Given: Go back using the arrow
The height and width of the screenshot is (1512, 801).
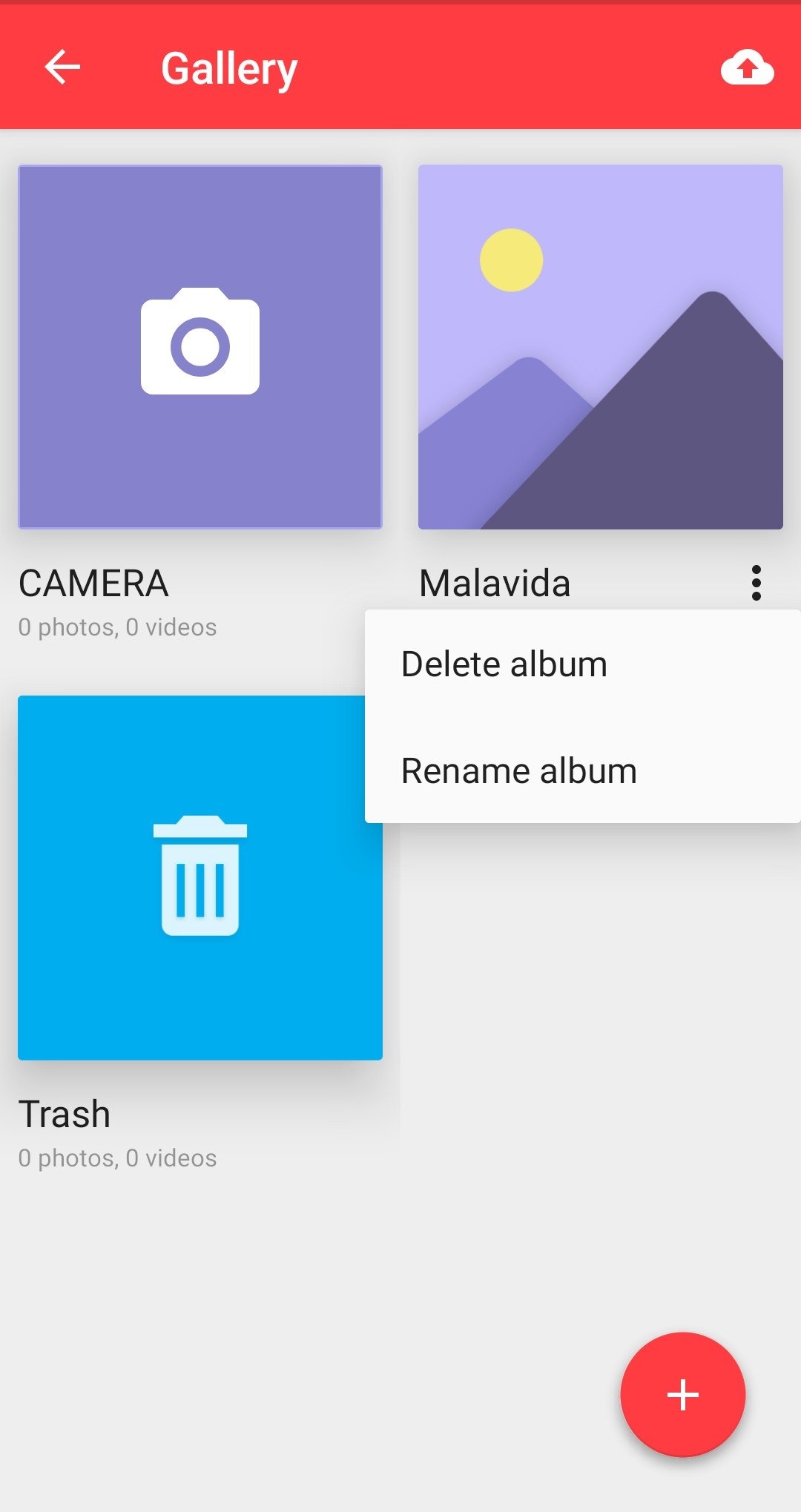Looking at the screenshot, I should 62,67.
